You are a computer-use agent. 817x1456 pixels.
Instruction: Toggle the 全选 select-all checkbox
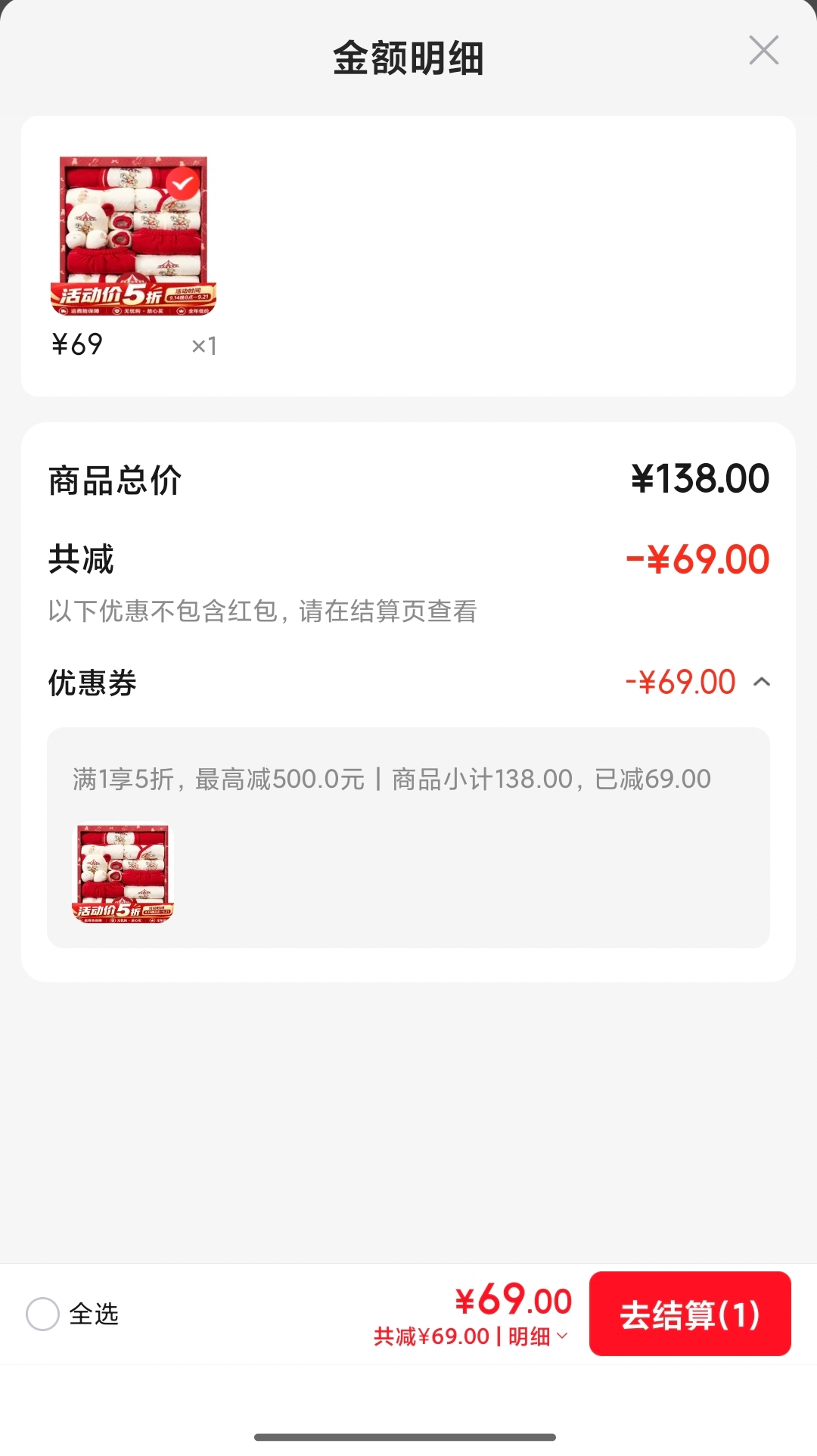(42, 1314)
